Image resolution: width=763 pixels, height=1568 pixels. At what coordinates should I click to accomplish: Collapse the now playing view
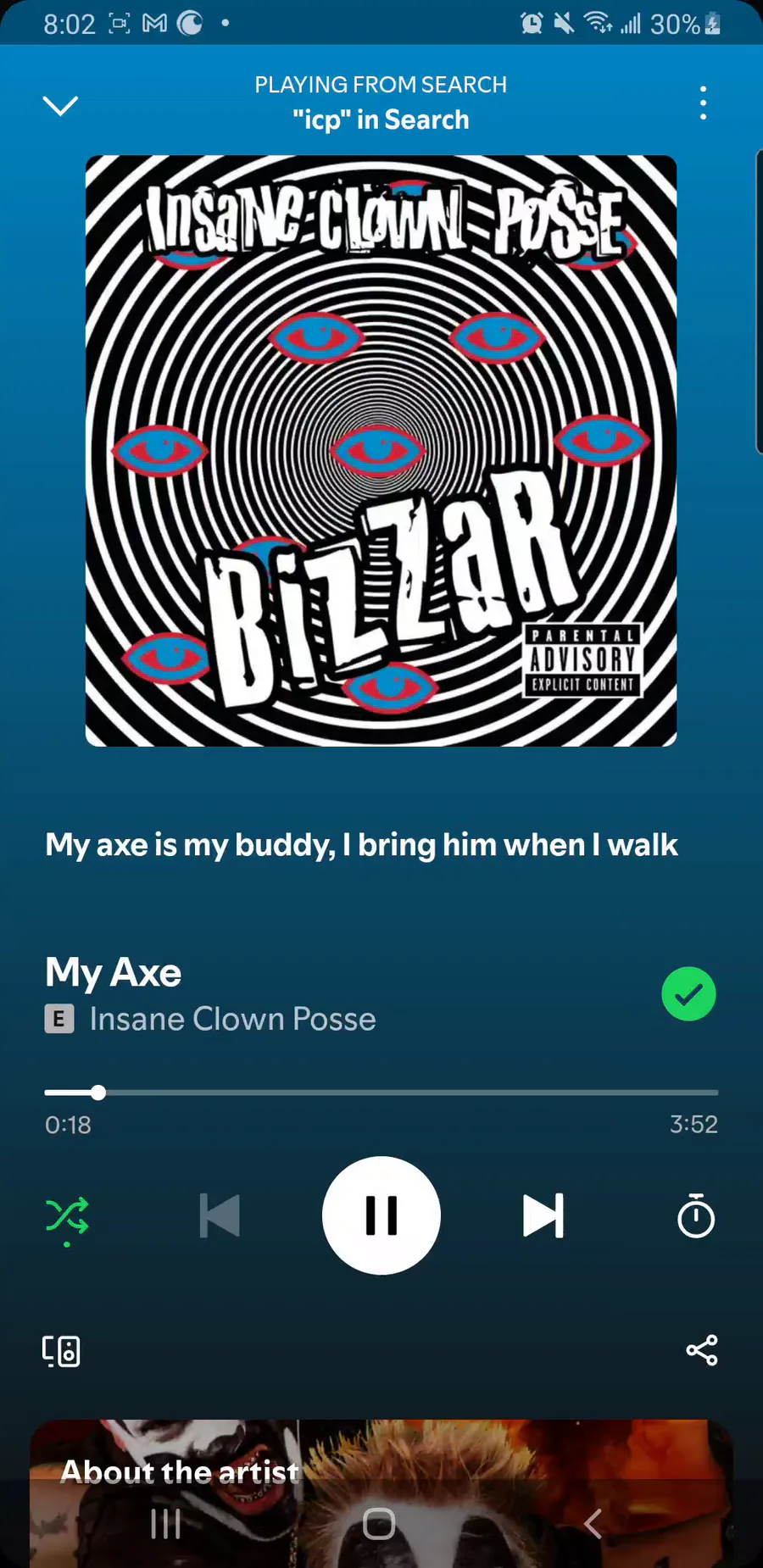pyautogui.click(x=60, y=105)
